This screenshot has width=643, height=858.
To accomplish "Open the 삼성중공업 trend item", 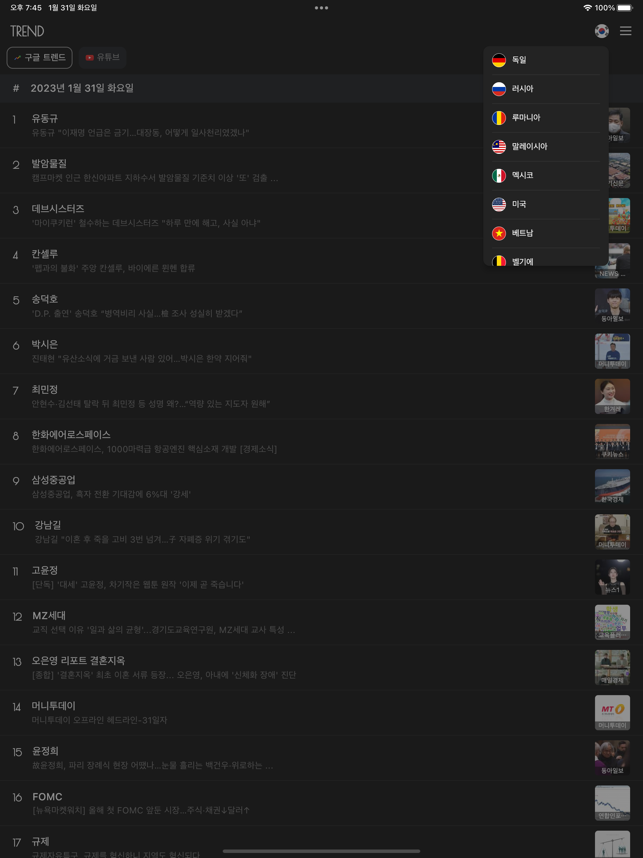I will [x=300, y=486].
